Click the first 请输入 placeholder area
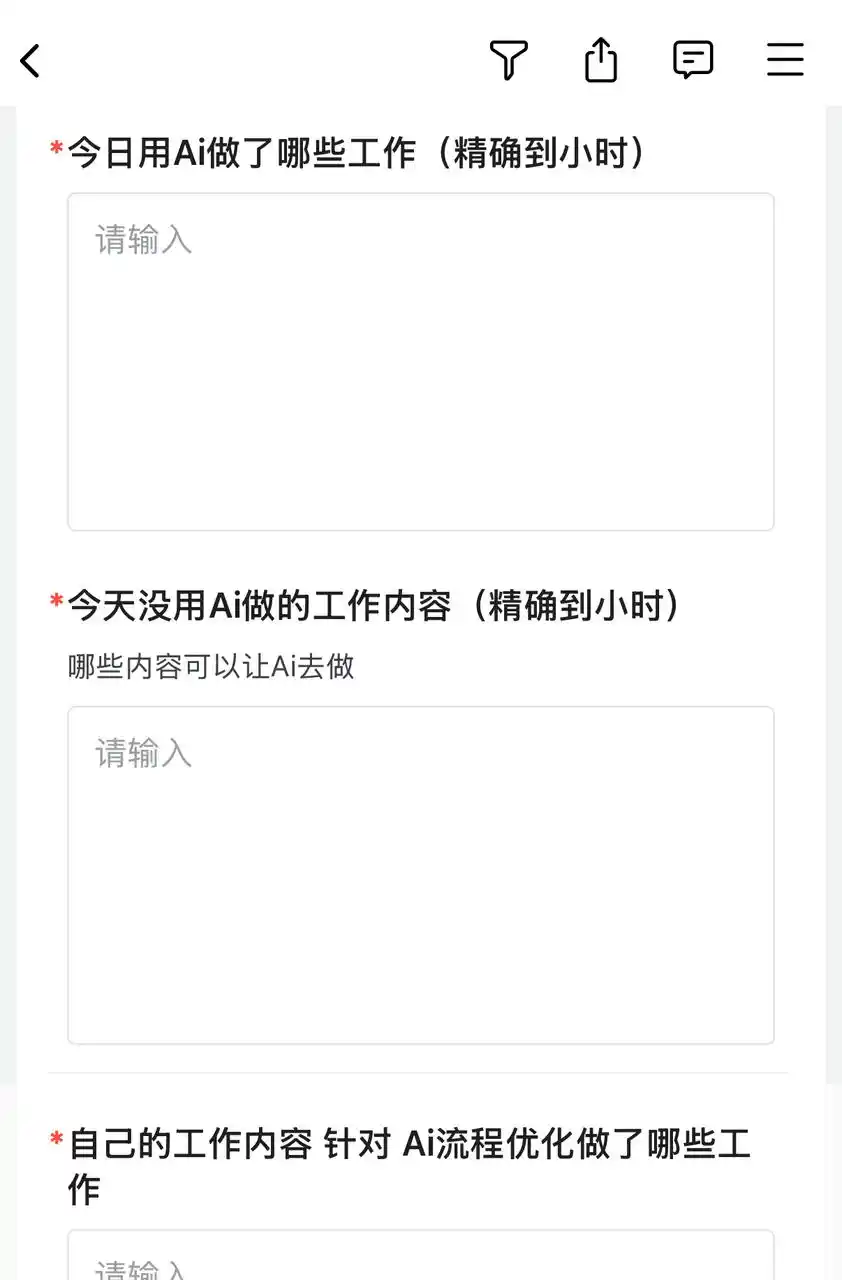Screen dimensions: 842x1280 [x=142, y=240]
